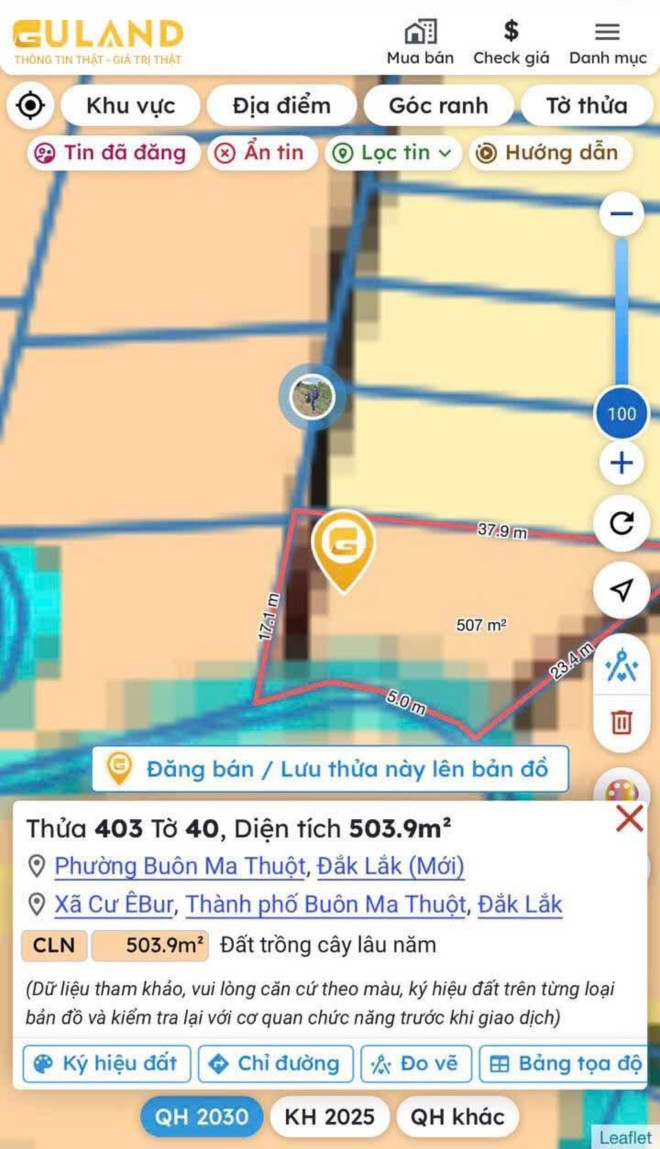Switch to the KH 2025 map layer

(x=330, y=1117)
